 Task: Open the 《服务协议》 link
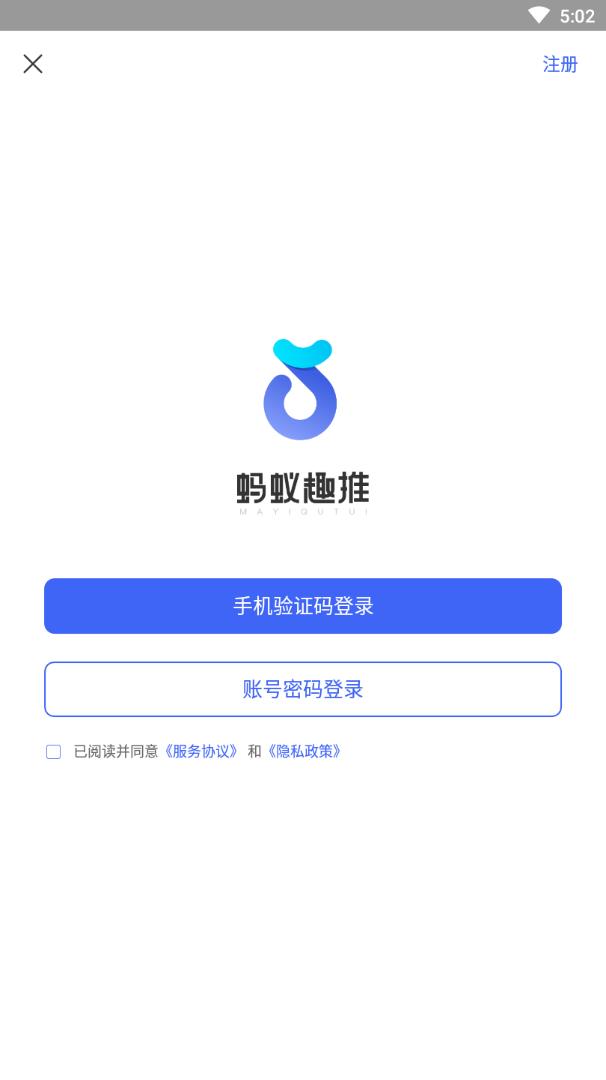point(202,751)
